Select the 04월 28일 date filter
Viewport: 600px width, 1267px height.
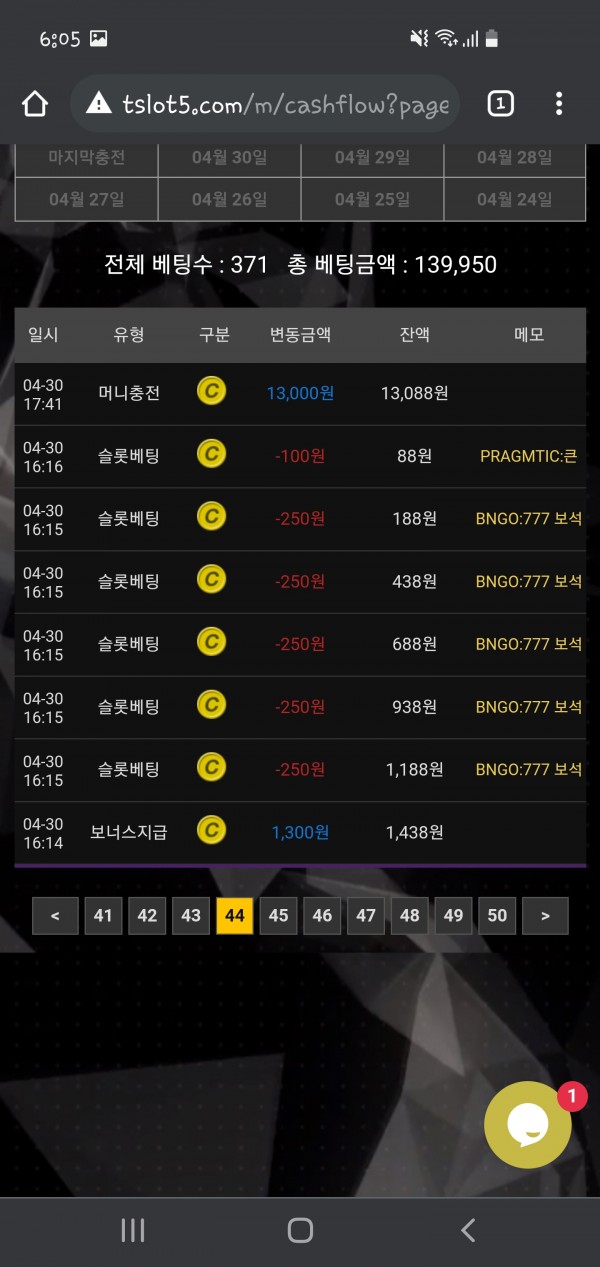pyautogui.click(x=514, y=158)
